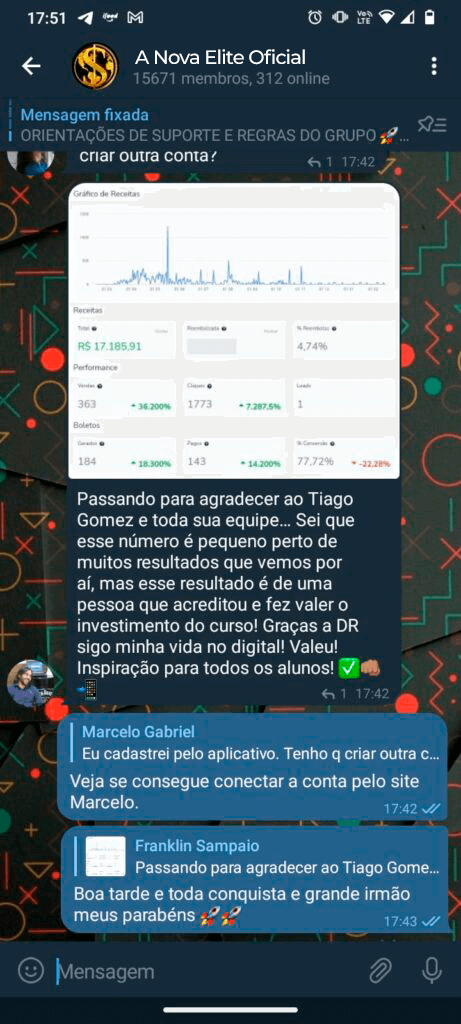Screen dimensions: 461x1024
Task: Open the three-dot overflow menu
Action: pyautogui.click(x=434, y=66)
